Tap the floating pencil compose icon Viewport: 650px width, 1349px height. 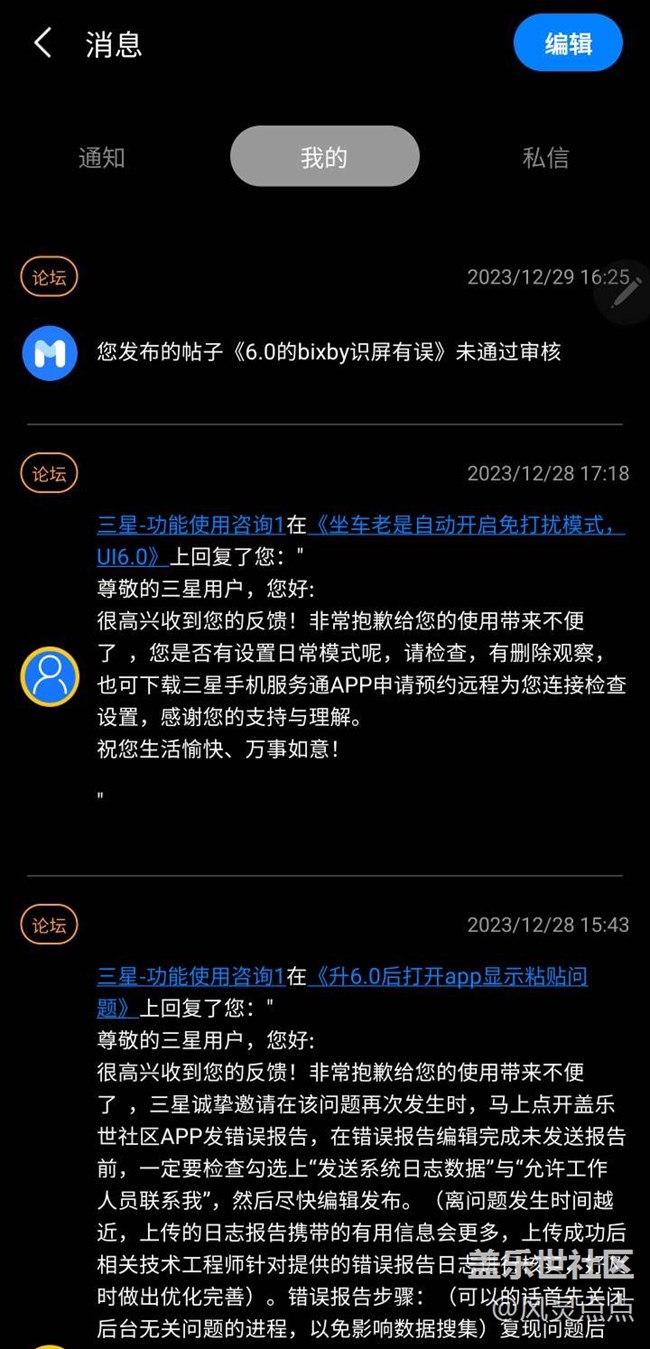pyautogui.click(x=626, y=291)
